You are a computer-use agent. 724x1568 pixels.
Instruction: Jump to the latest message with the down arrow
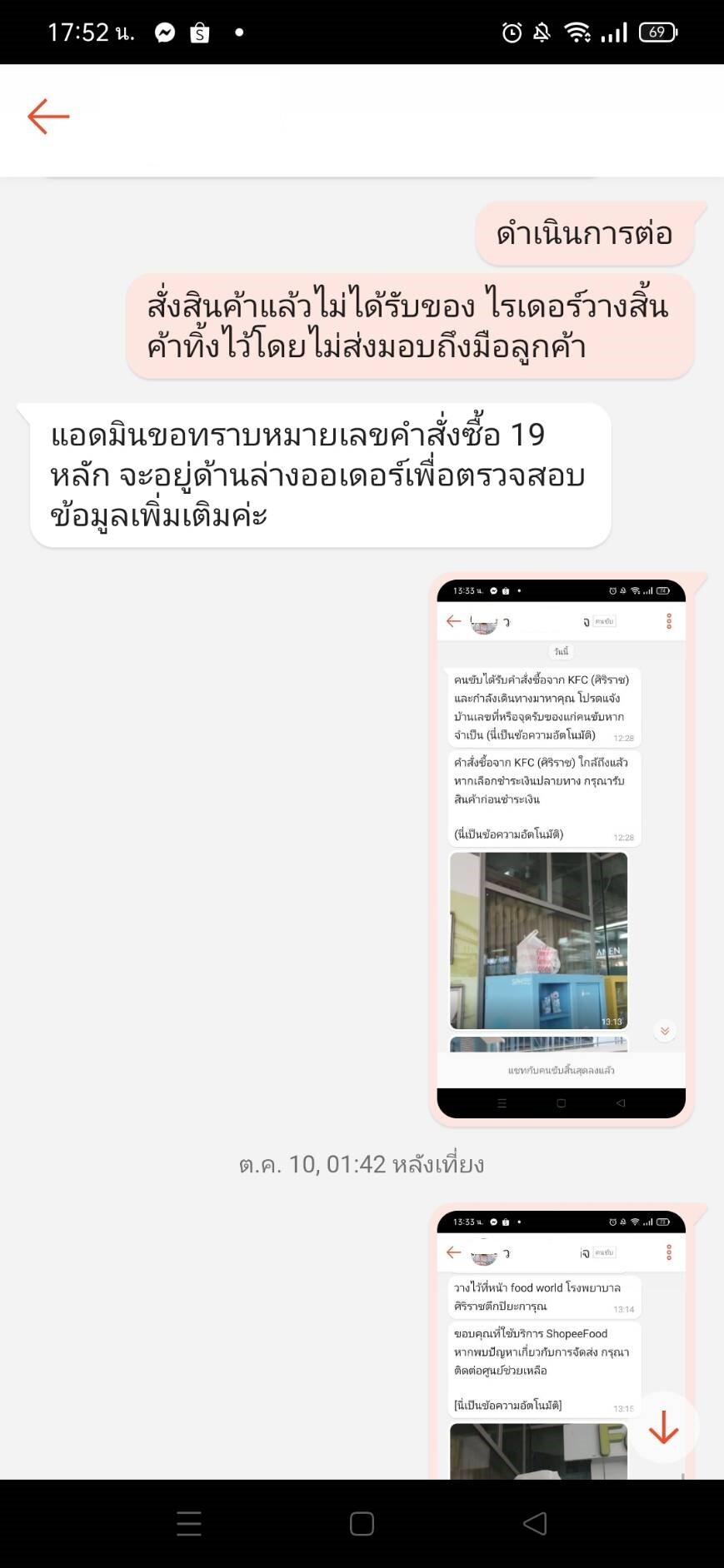click(663, 1427)
